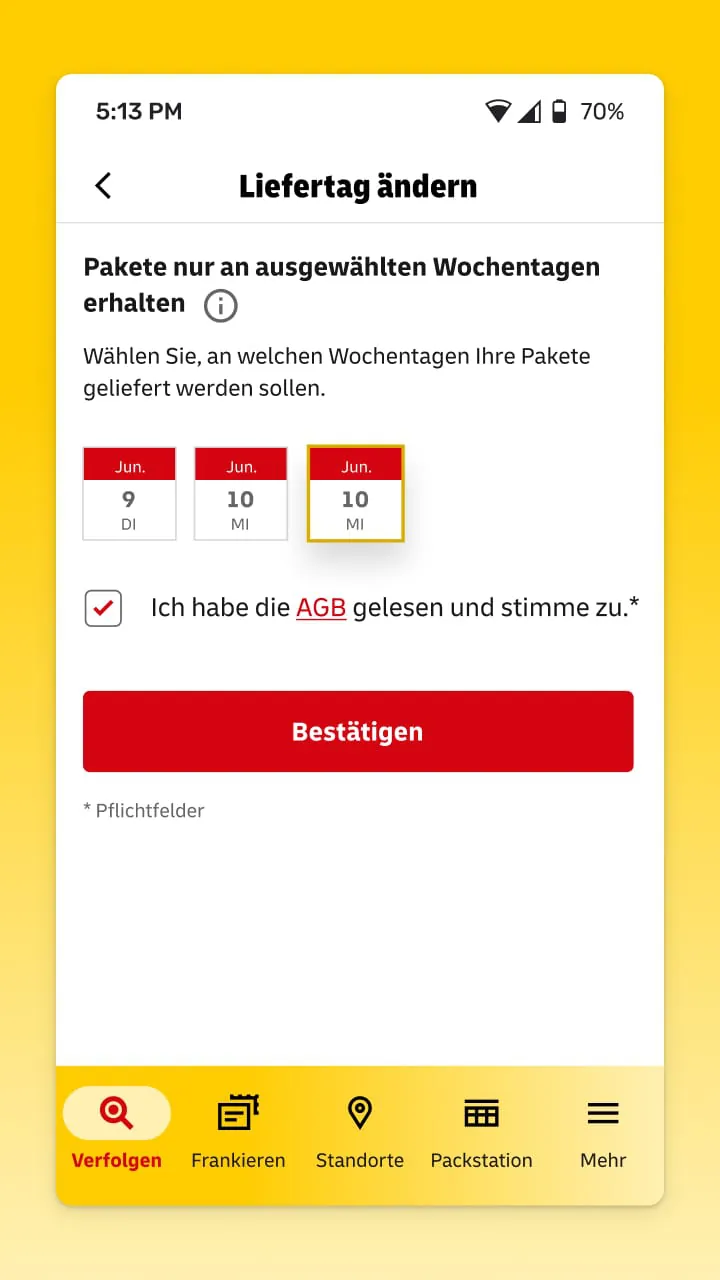Open the Mehr menu icon

(602, 1112)
